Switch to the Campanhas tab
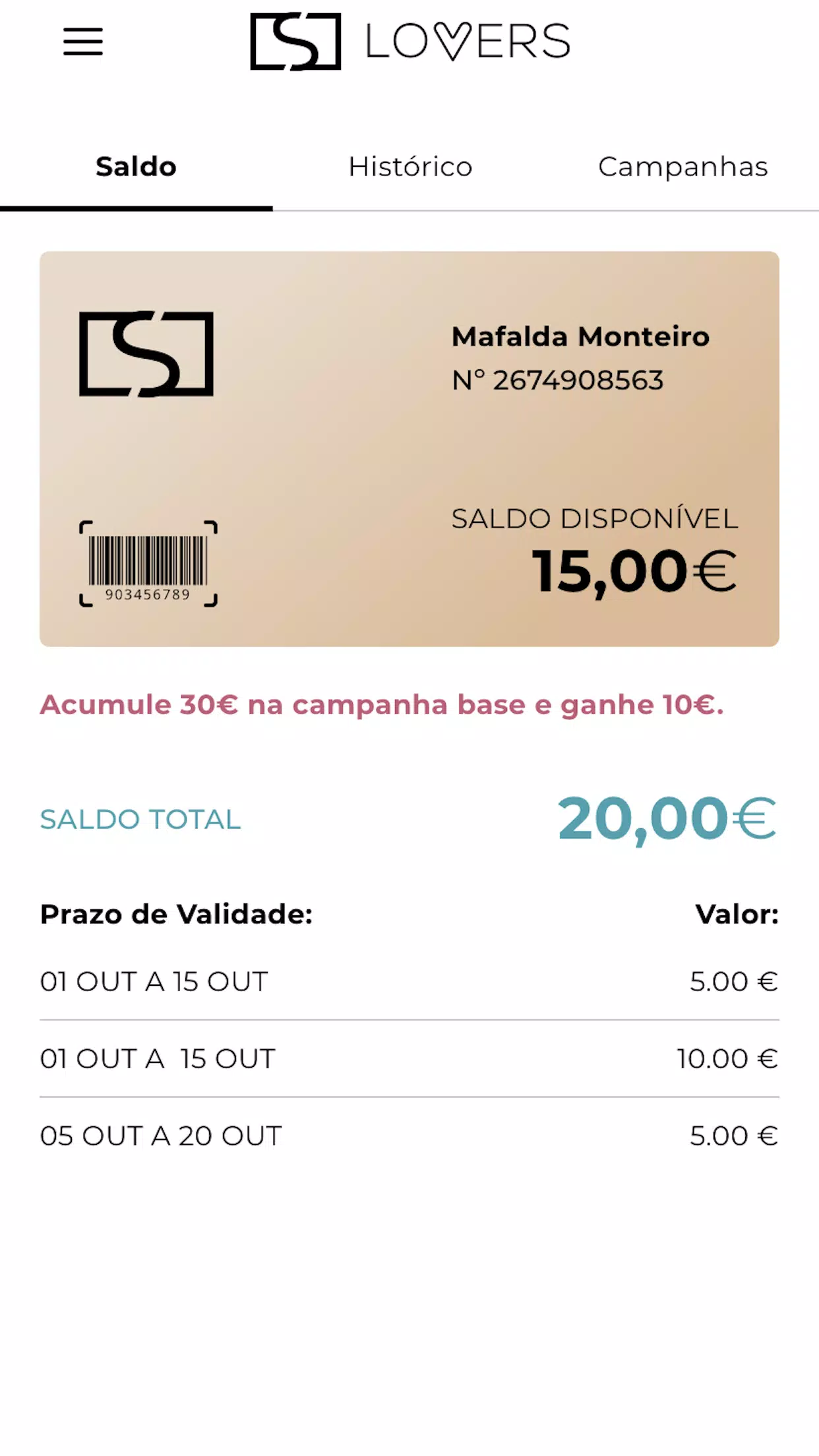 (x=682, y=167)
